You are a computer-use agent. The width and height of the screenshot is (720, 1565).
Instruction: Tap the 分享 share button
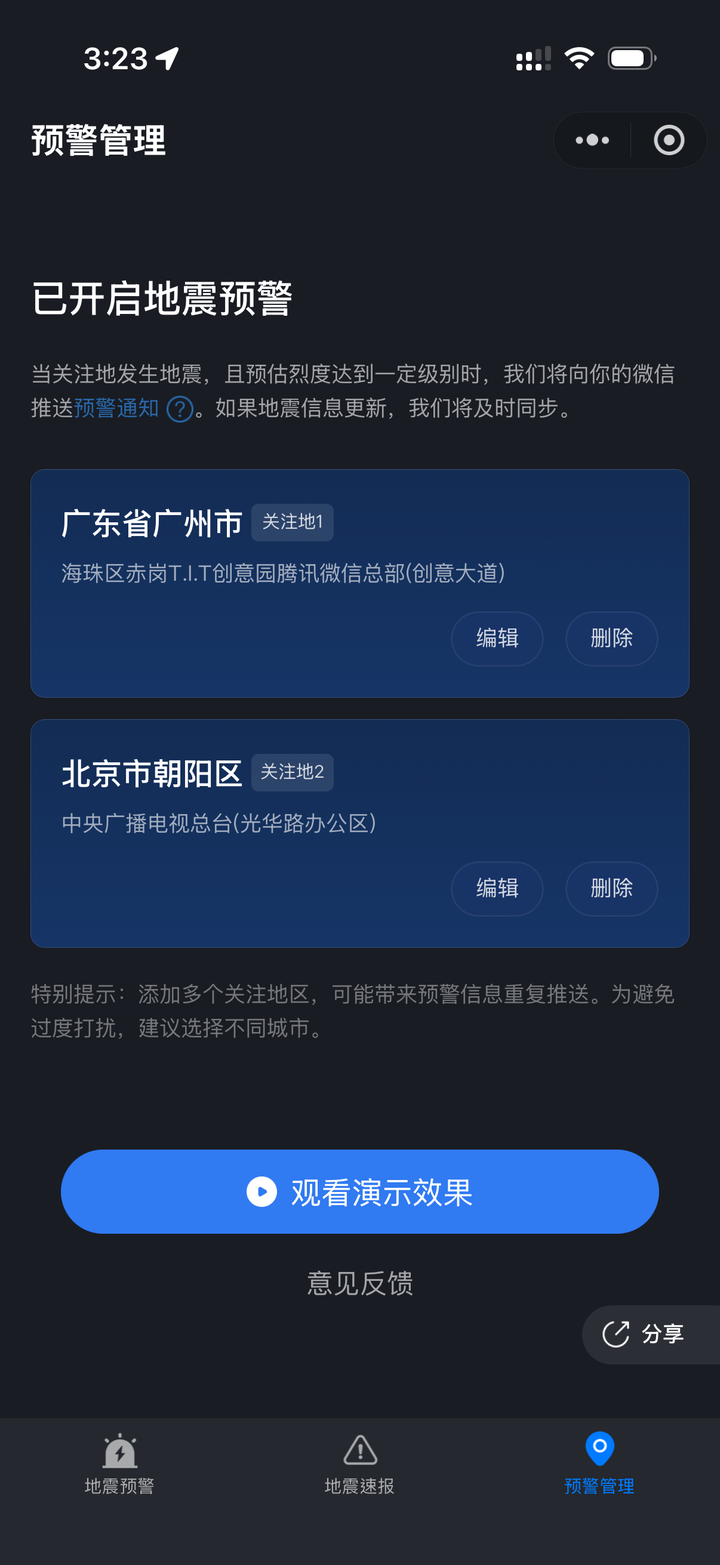click(x=651, y=1334)
